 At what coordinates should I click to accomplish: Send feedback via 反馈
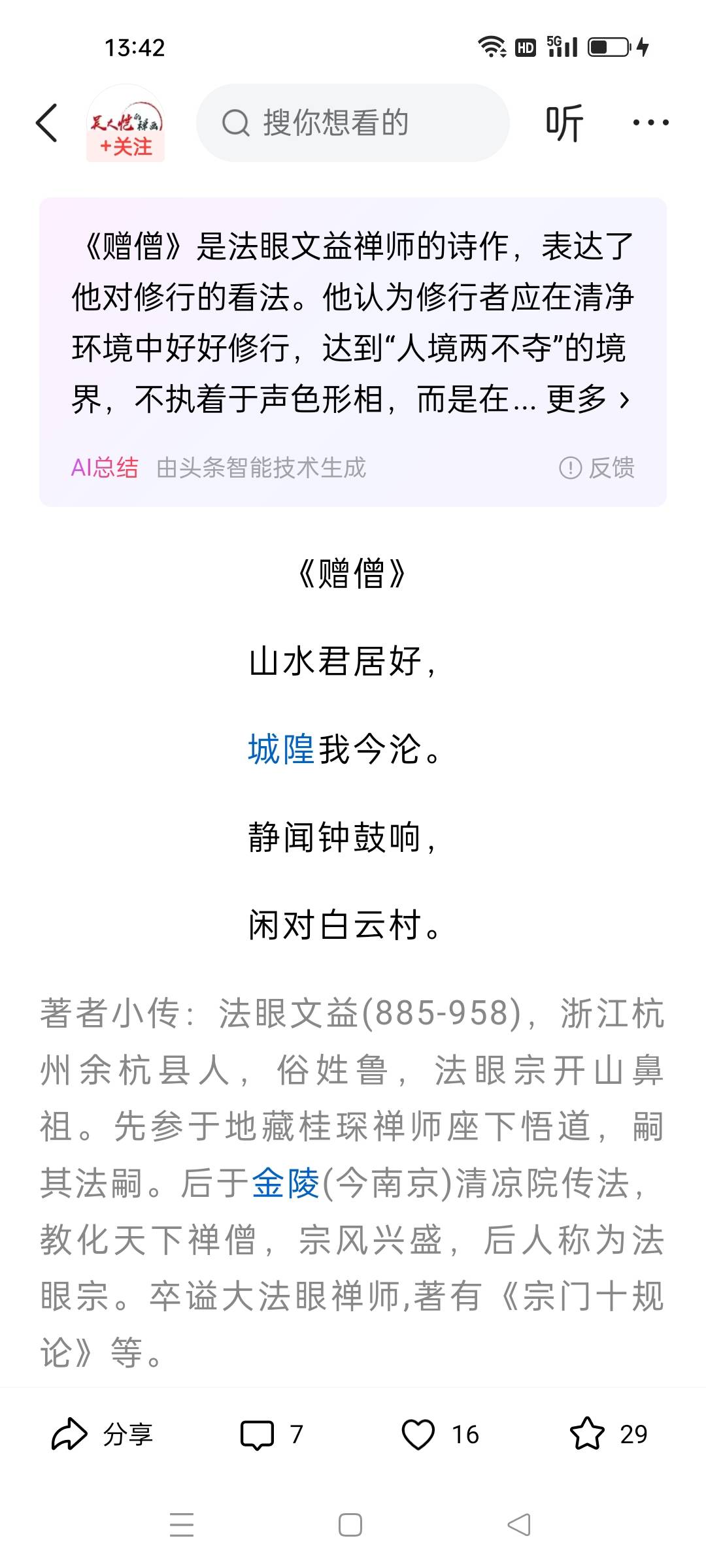(x=597, y=468)
